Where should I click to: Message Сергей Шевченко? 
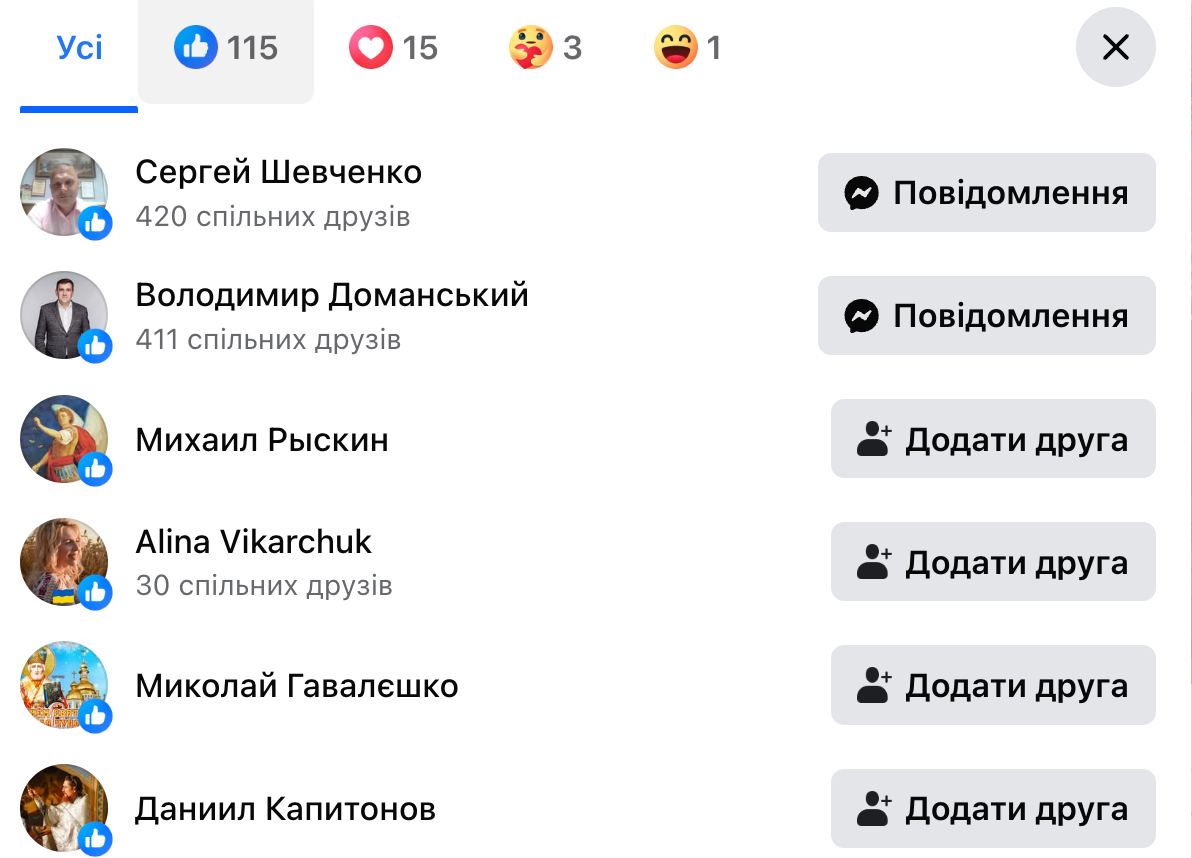986,193
